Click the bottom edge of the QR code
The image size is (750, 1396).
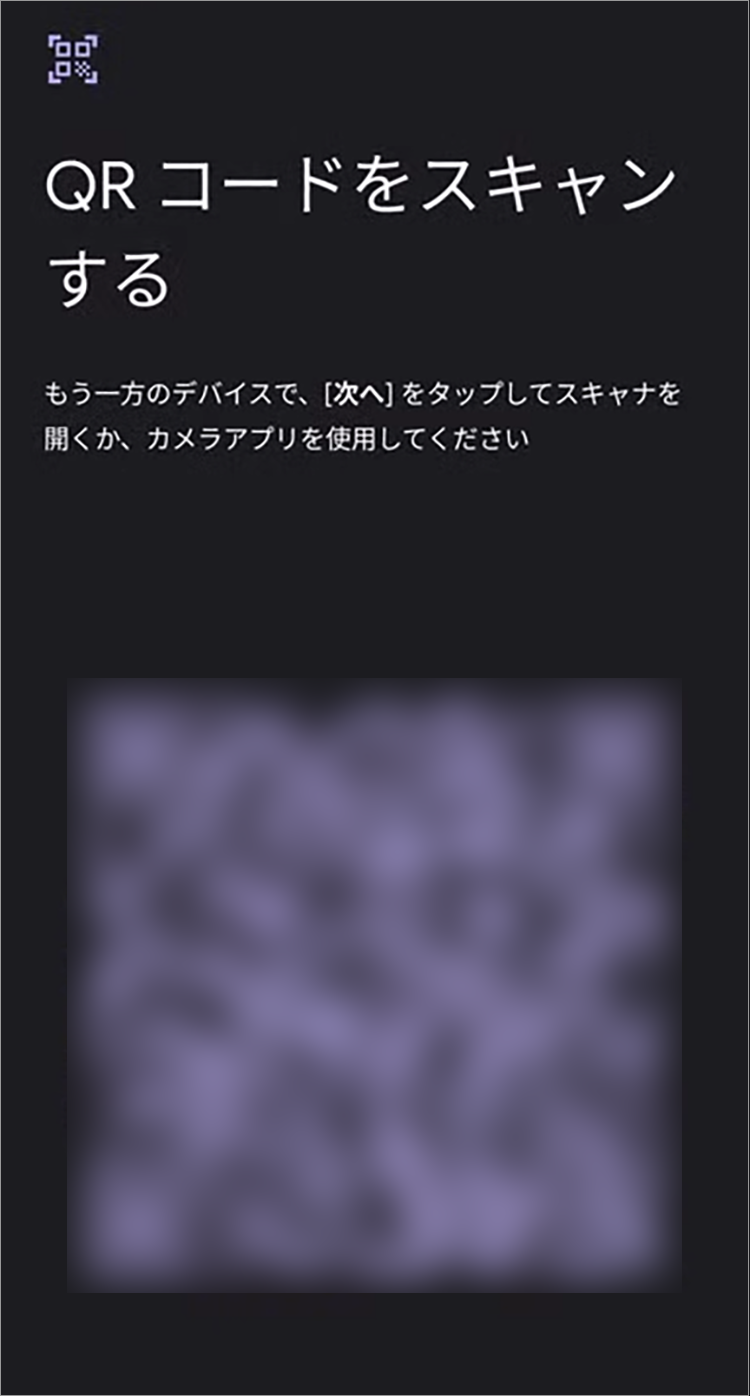(x=375, y=1270)
